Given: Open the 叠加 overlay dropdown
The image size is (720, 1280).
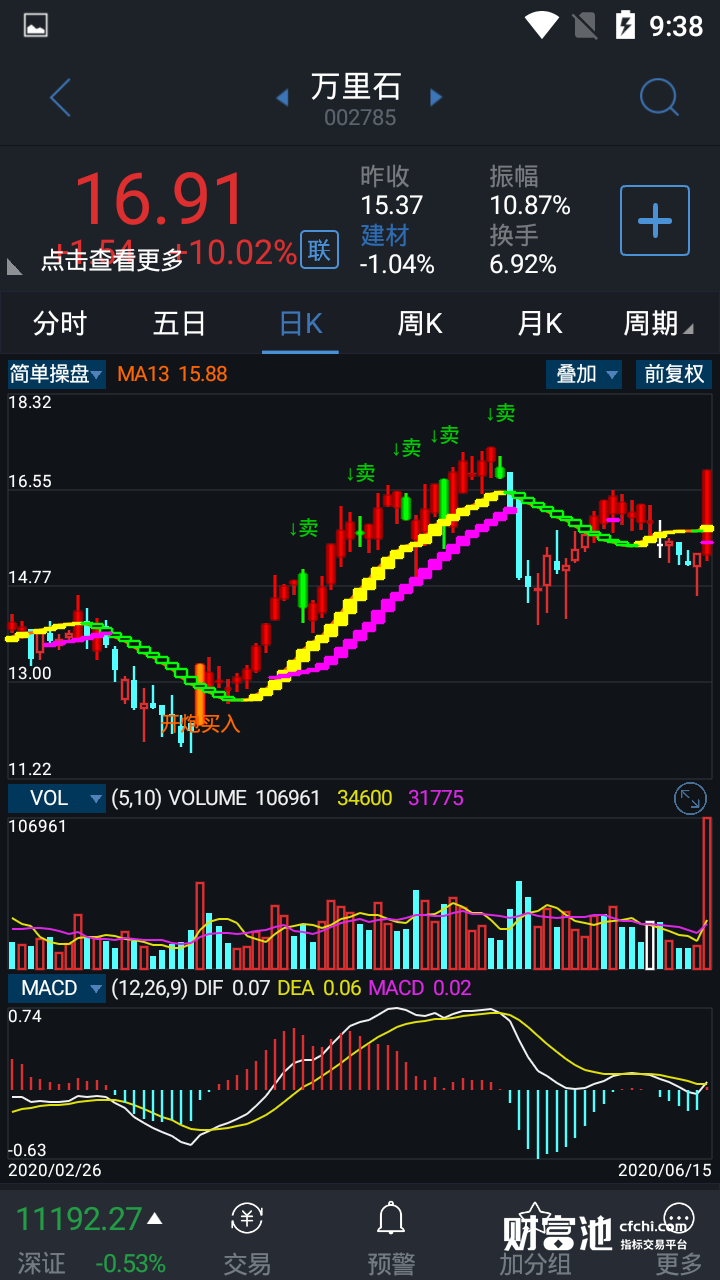Looking at the screenshot, I should (584, 374).
